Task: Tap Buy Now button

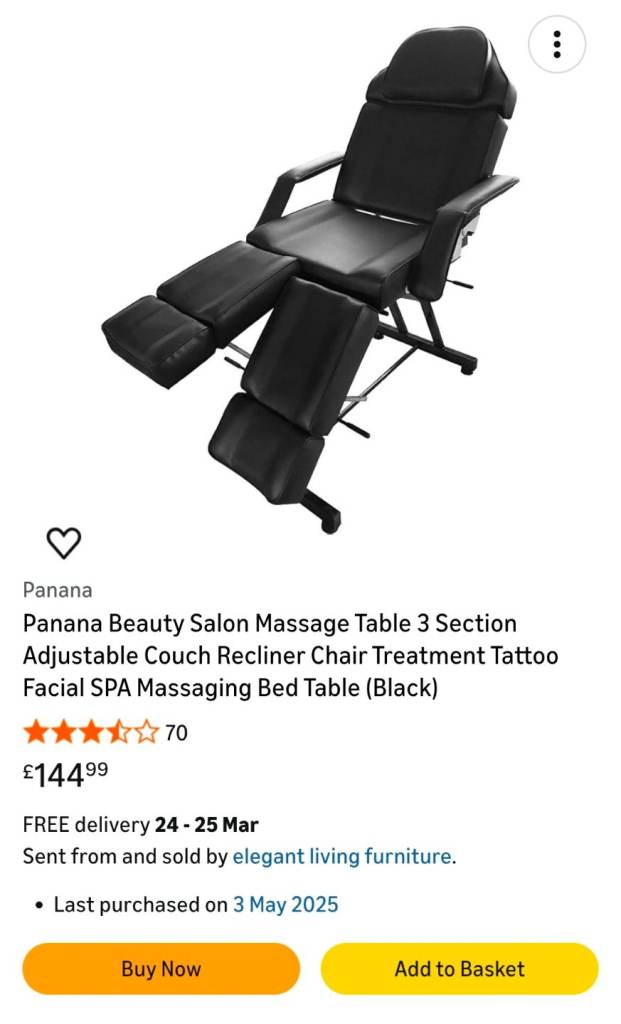Action: click(161, 968)
